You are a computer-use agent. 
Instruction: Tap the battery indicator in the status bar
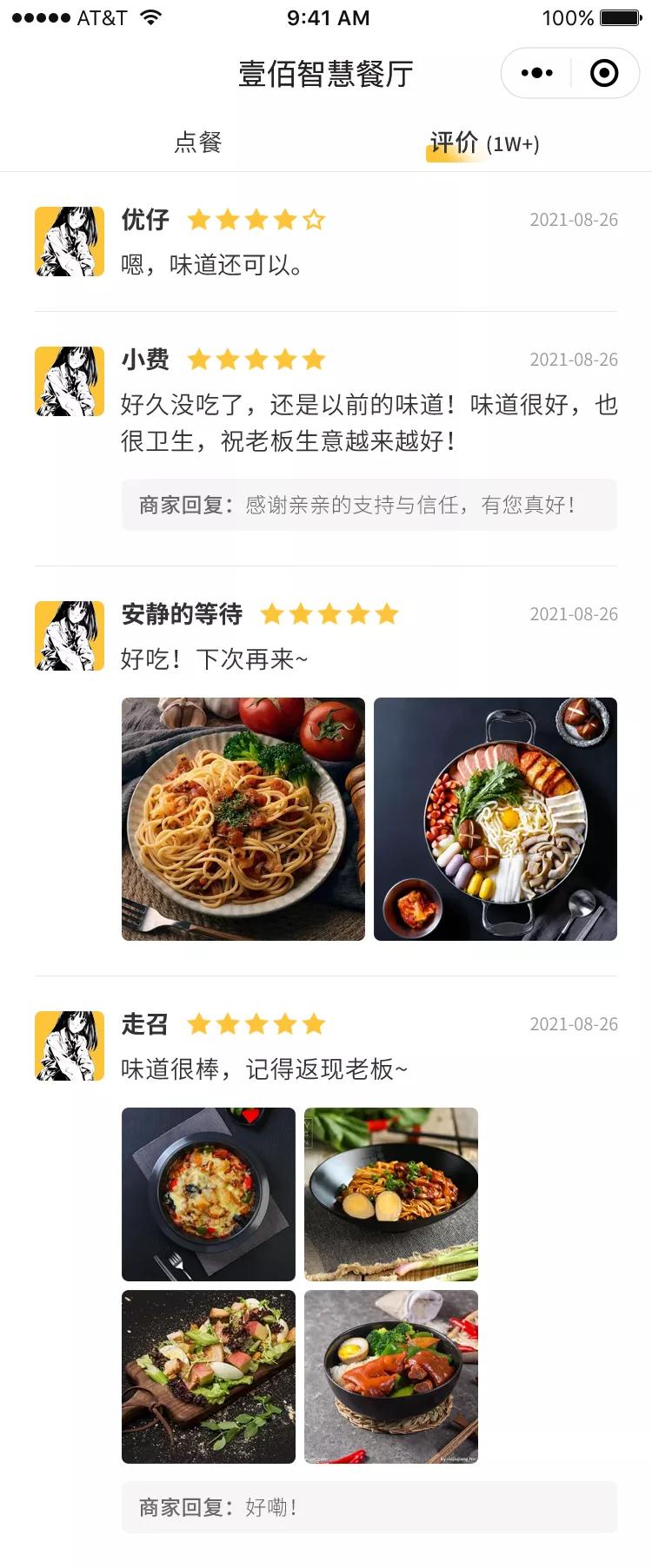(x=614, y=17)
